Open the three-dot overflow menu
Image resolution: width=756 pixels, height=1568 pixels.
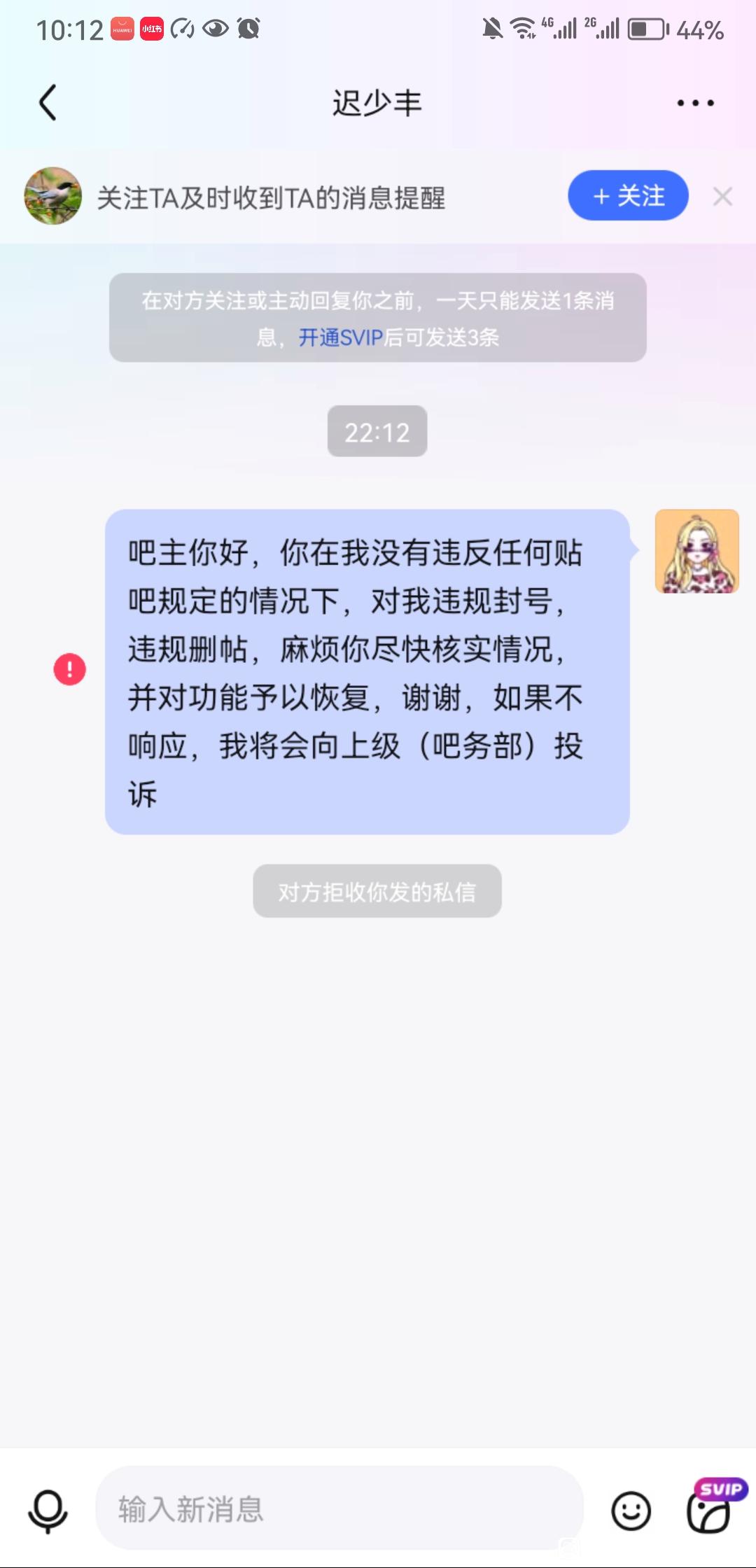tap(695, 103)
